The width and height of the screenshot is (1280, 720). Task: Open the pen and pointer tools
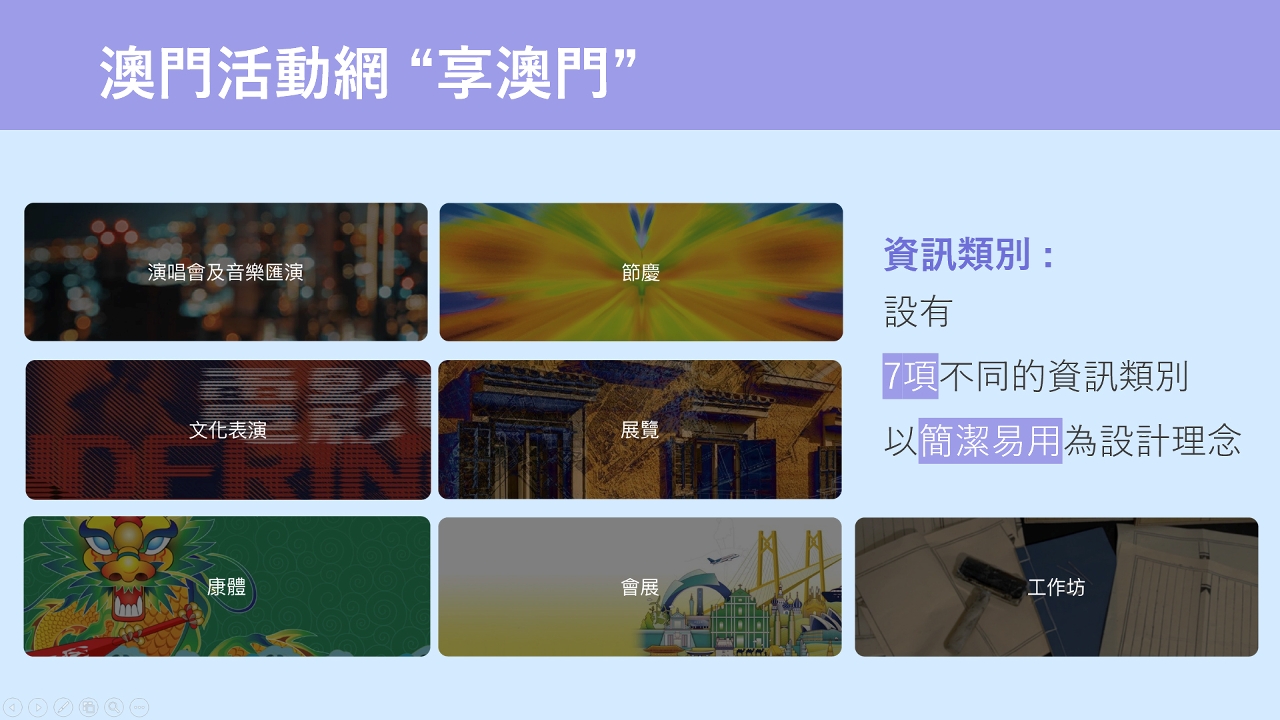point(63,707)
